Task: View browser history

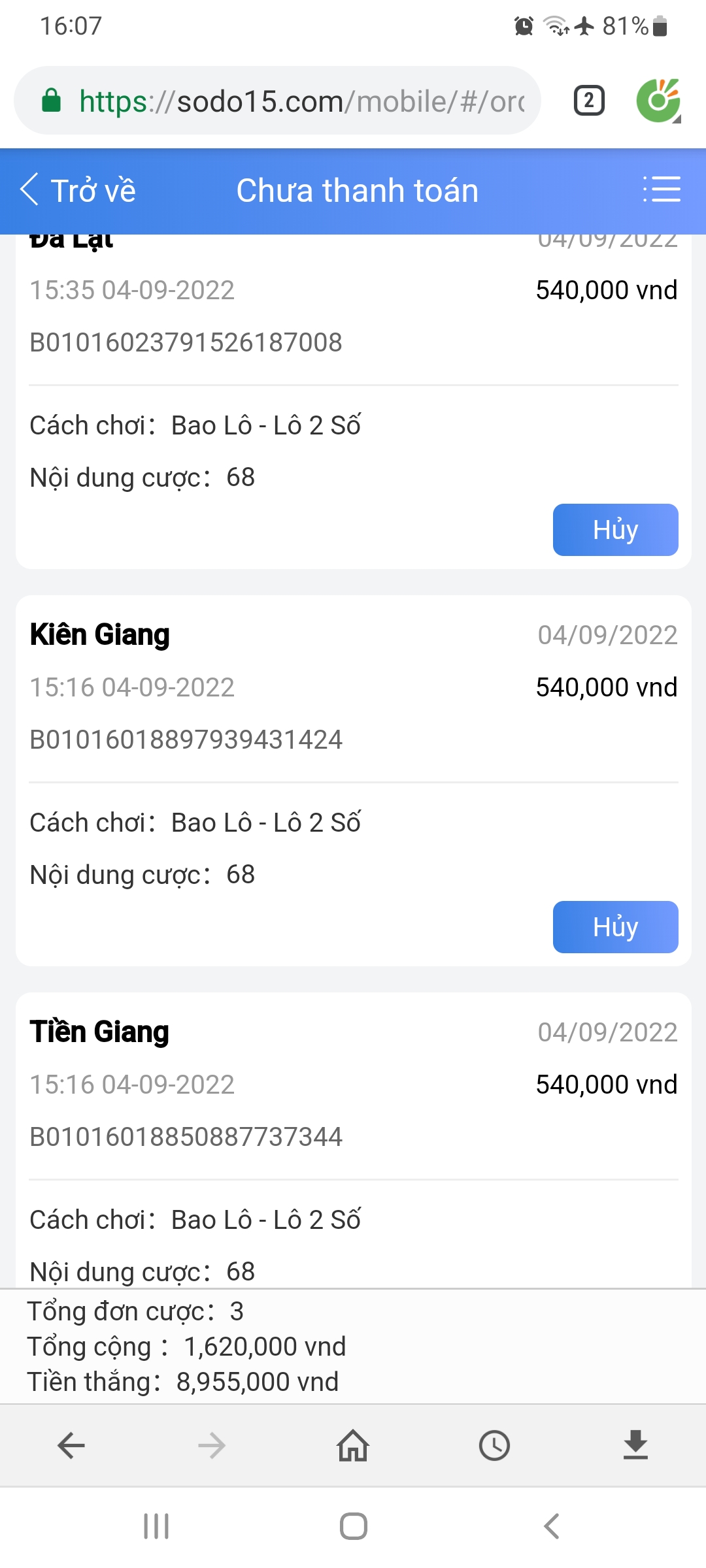Action: (x=494, y=1446)
